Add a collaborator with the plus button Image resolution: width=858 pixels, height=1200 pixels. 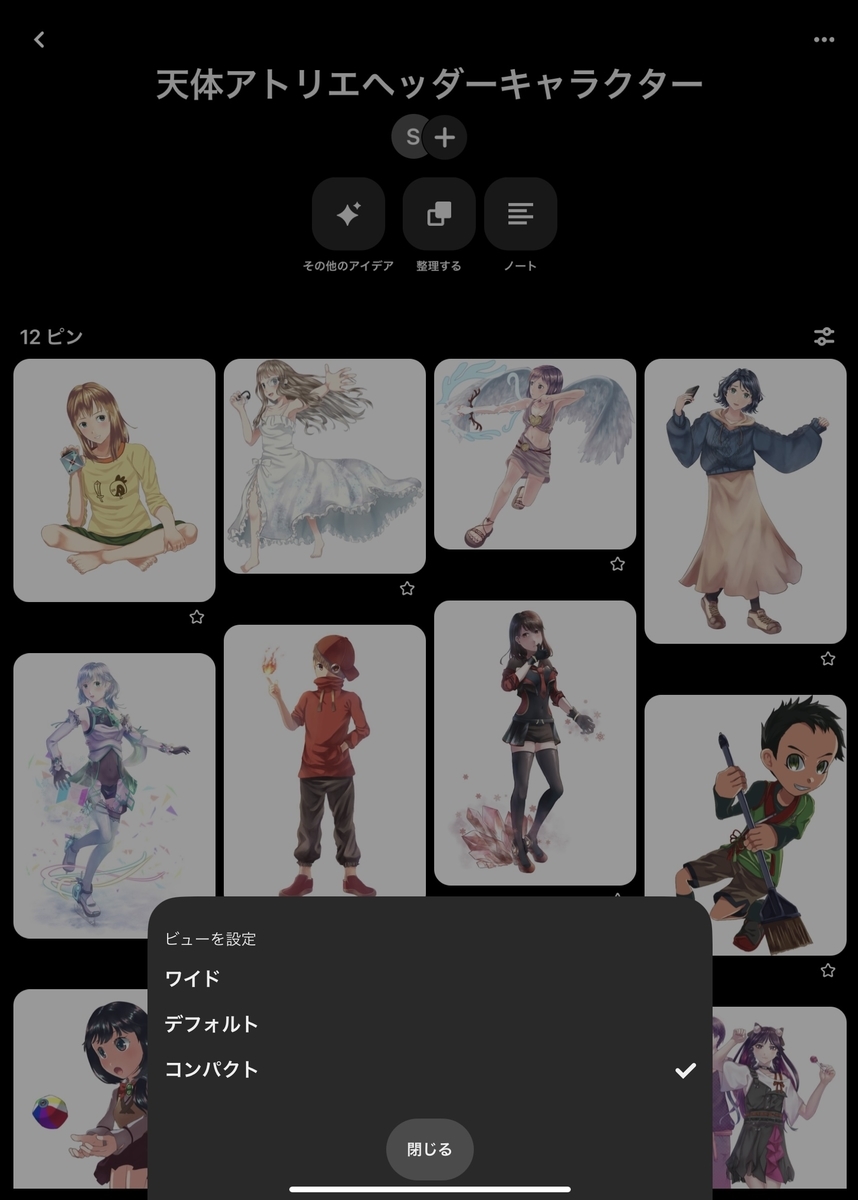click(445, 138)
